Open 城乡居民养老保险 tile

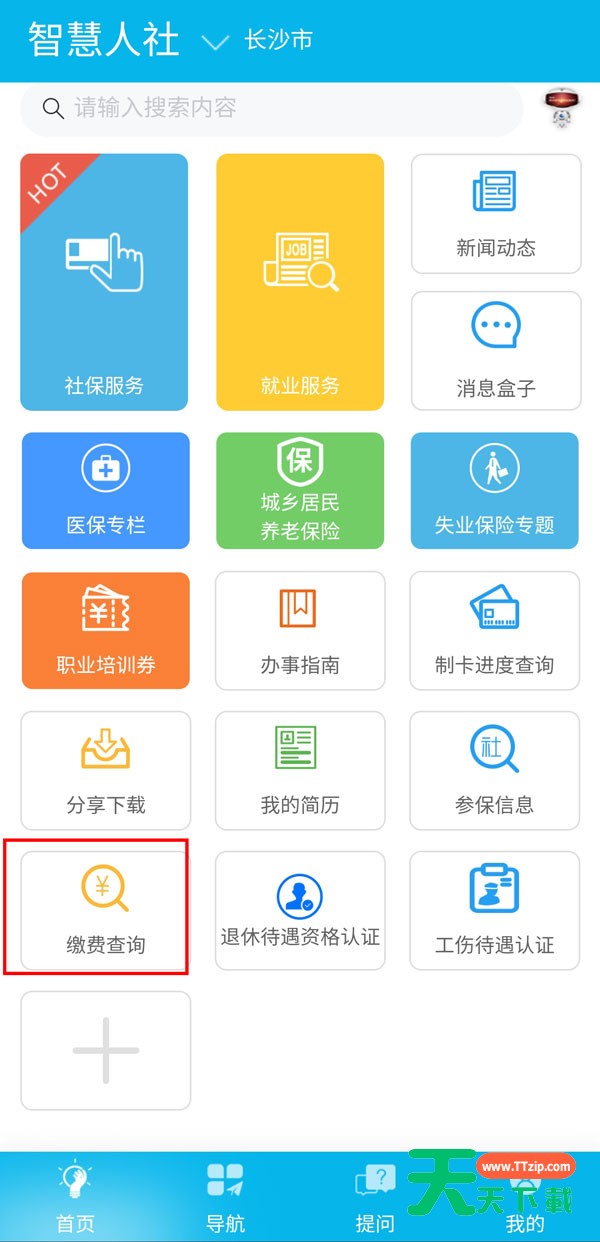point(300,490)
